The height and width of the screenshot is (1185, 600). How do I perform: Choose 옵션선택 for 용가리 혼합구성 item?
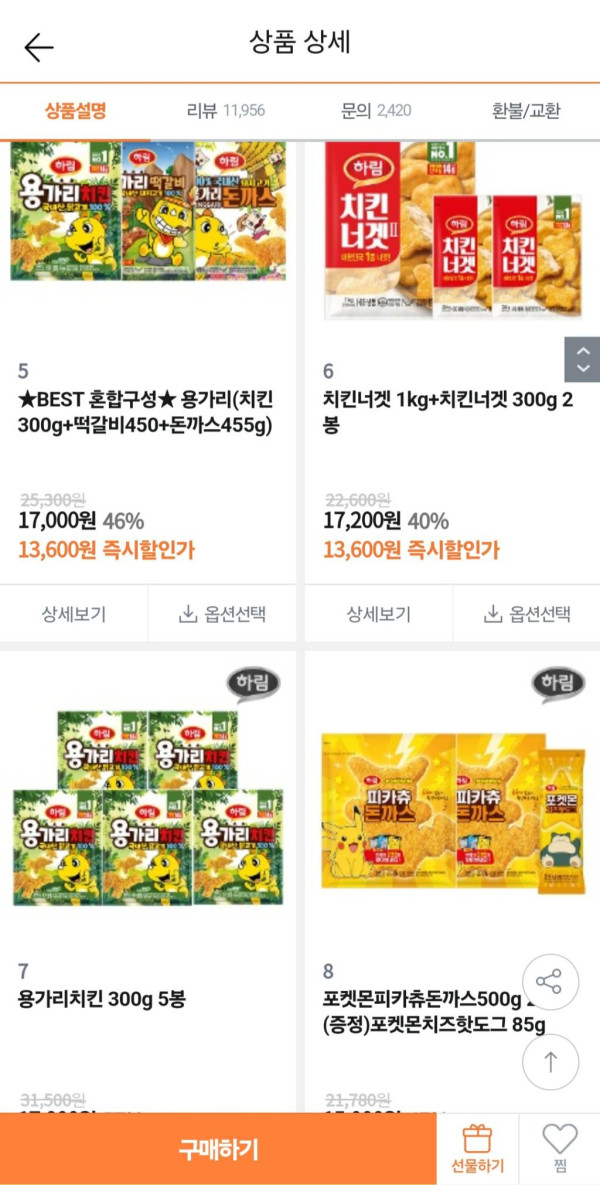[222, 614]
